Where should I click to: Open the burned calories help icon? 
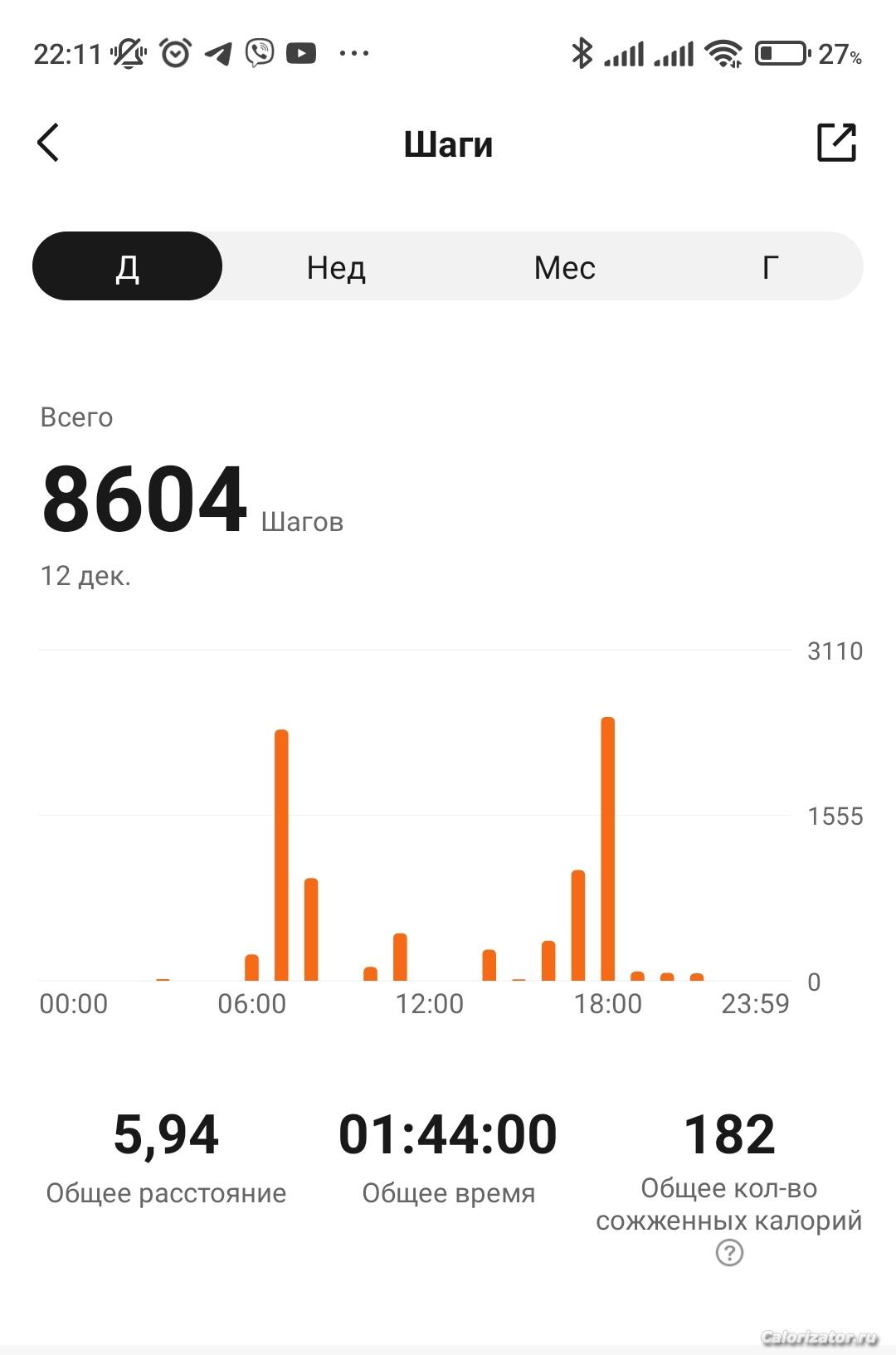point(729,1253)
